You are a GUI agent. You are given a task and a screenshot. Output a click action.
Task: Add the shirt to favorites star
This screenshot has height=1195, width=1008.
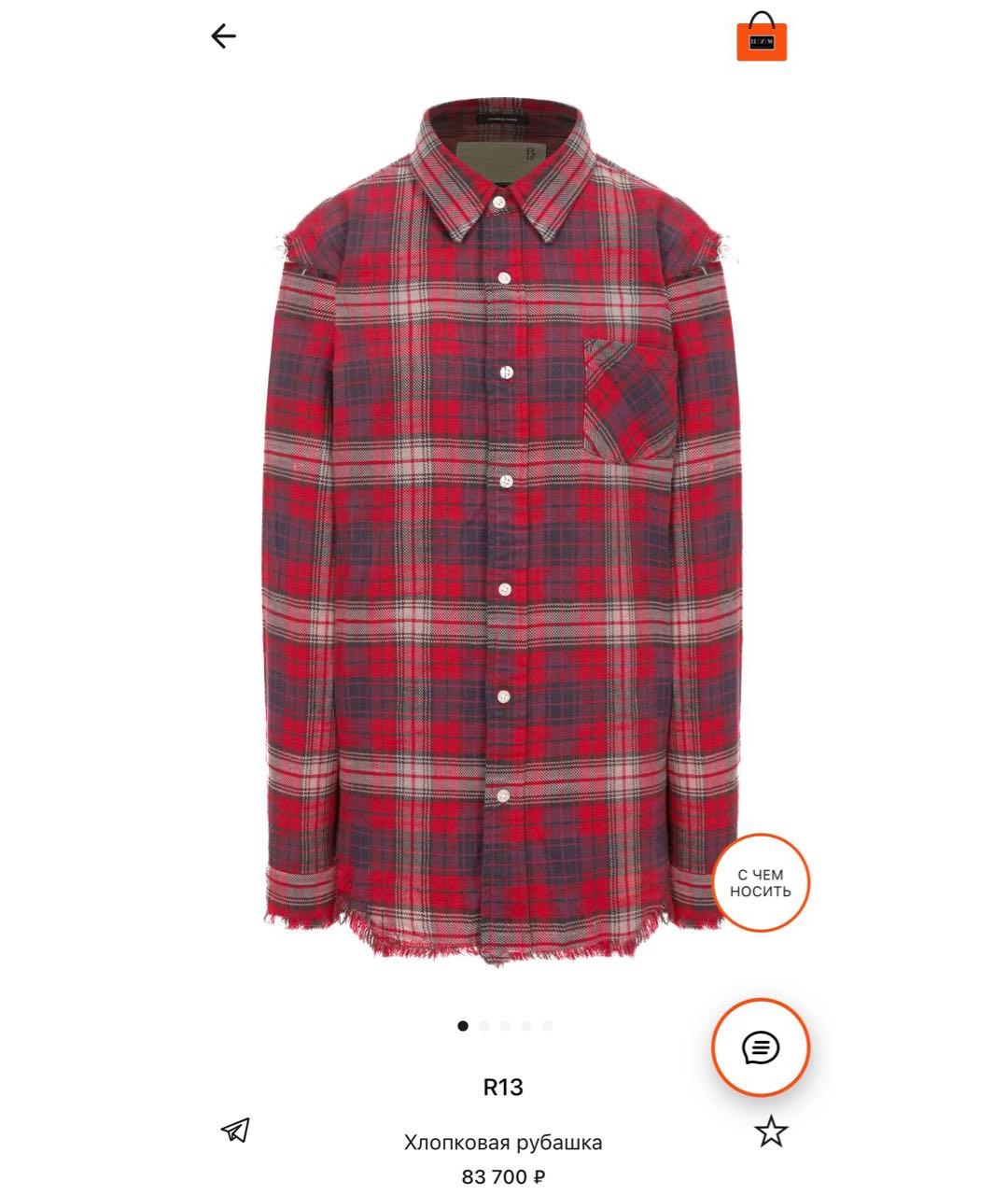point(771,1132)
